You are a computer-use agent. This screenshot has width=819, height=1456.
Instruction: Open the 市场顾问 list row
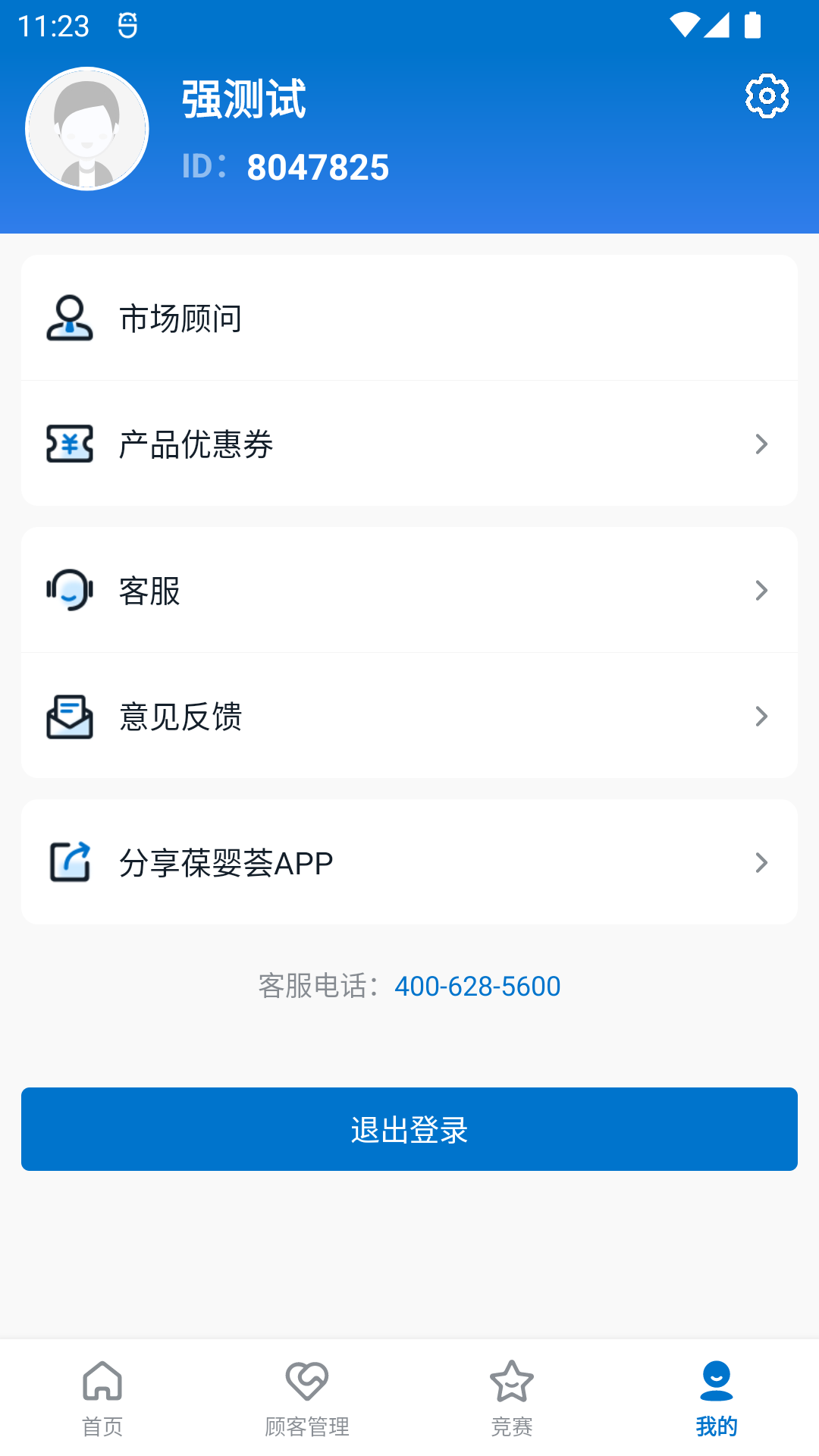tap(409, 318)
